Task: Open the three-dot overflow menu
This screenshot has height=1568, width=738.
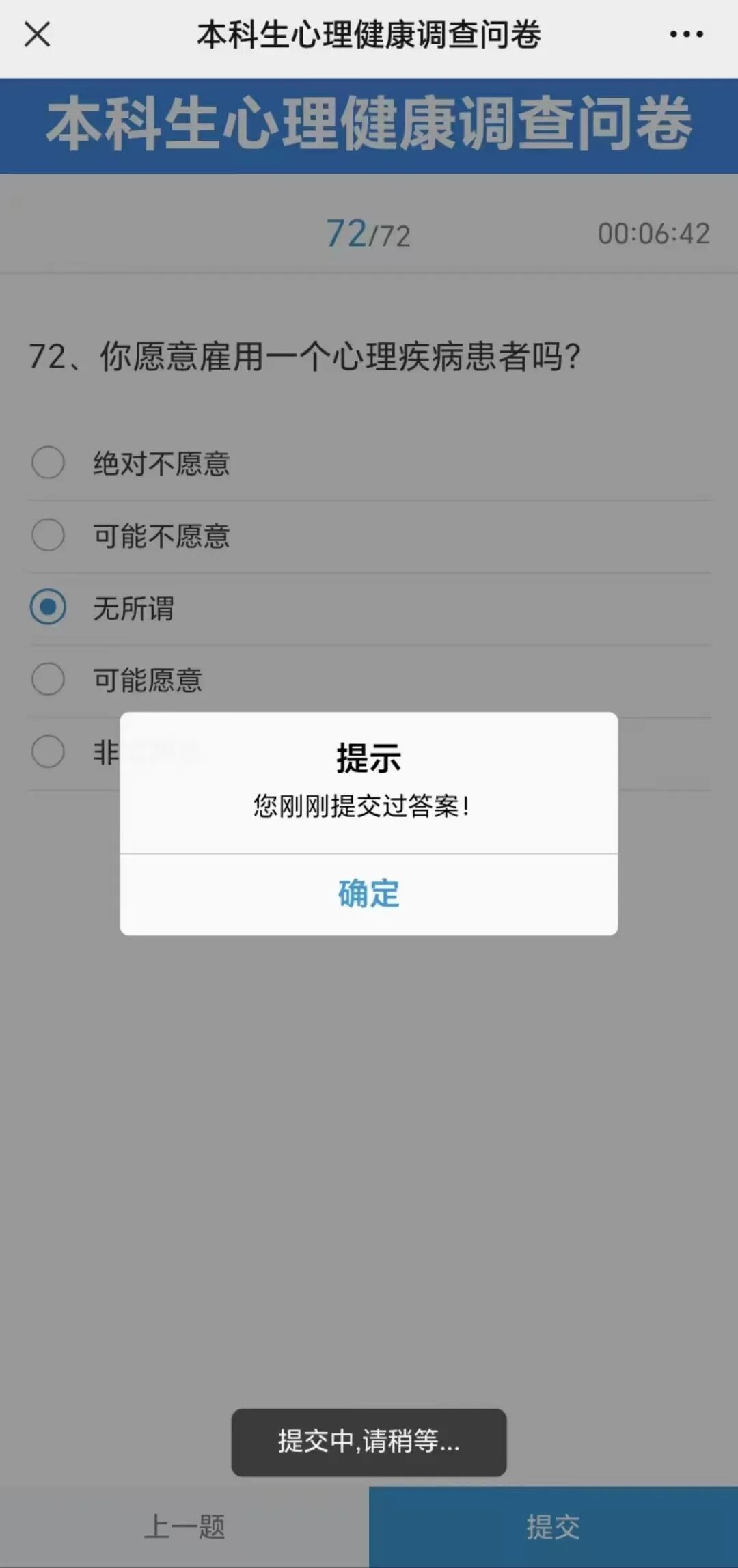Action: coord(686,34)
